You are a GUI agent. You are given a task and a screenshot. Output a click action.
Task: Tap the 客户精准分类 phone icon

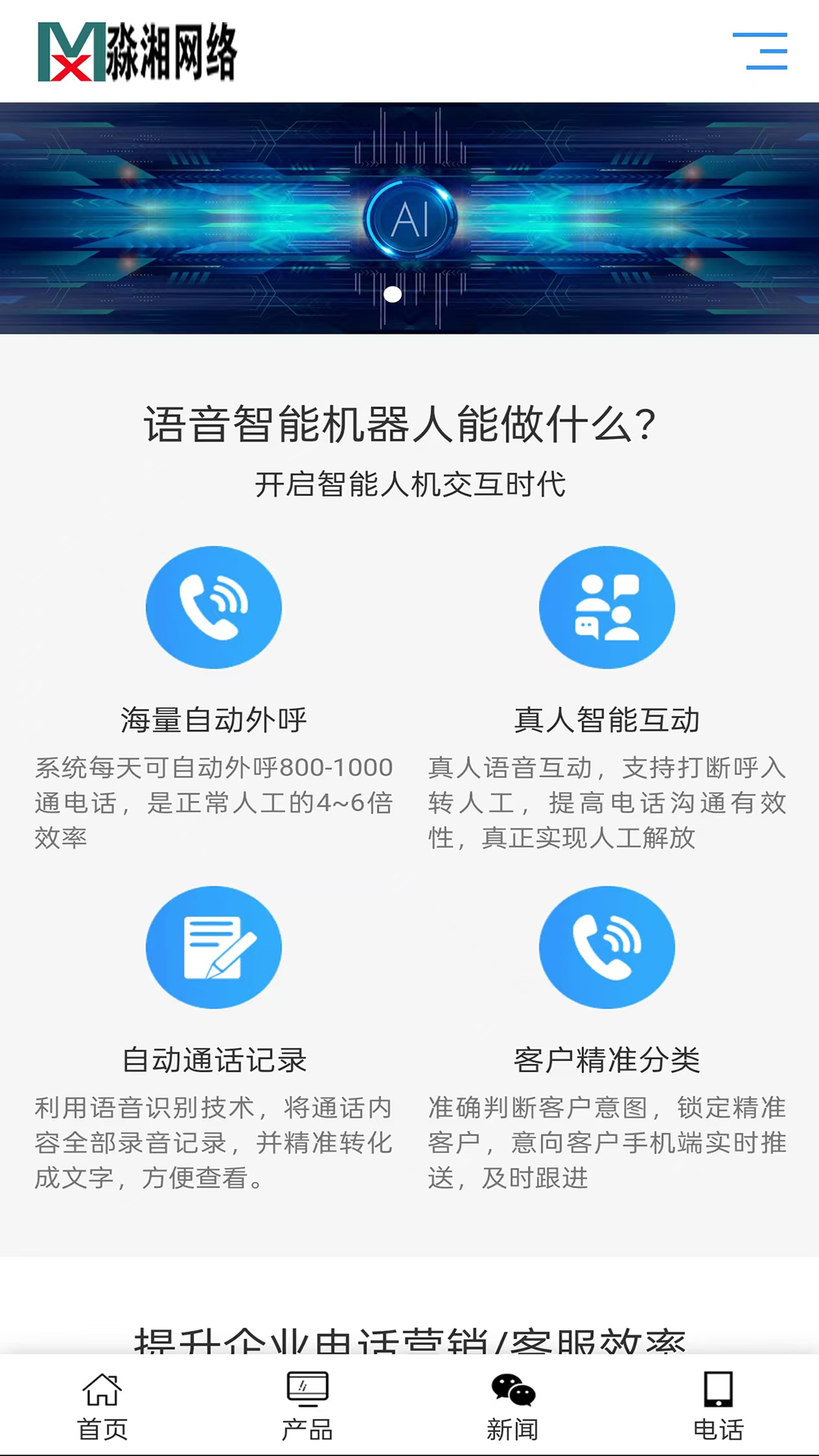[606, 947]
